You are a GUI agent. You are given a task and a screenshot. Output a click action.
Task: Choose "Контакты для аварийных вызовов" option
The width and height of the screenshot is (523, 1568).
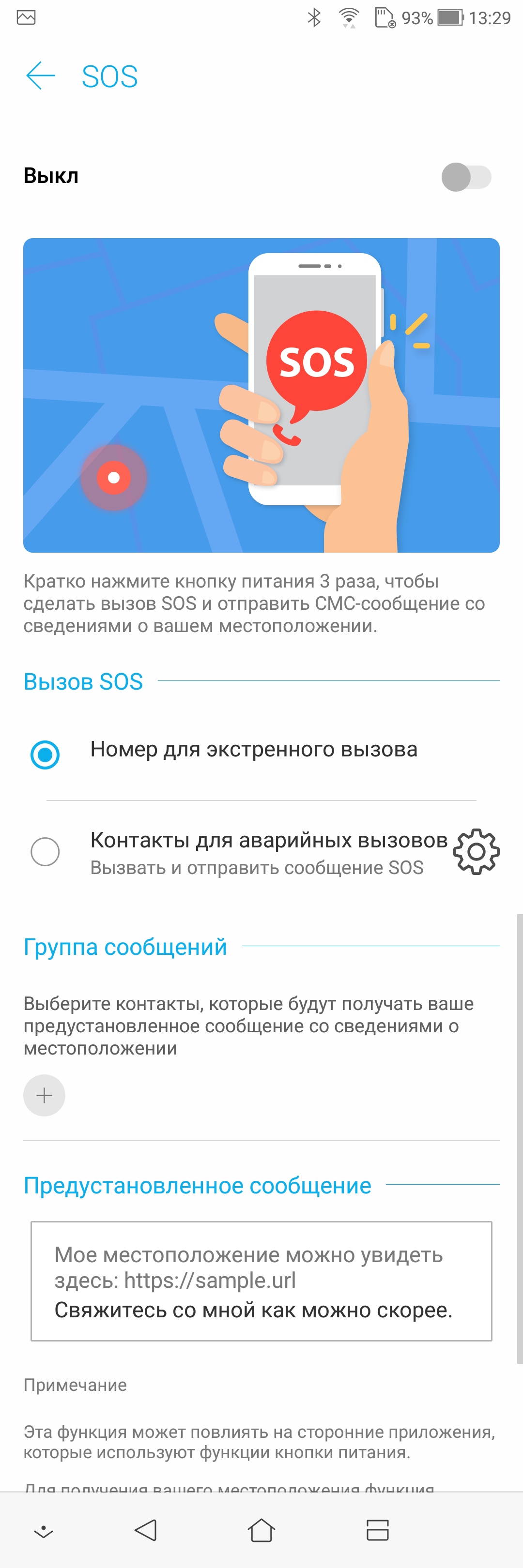tap(45, 851)
